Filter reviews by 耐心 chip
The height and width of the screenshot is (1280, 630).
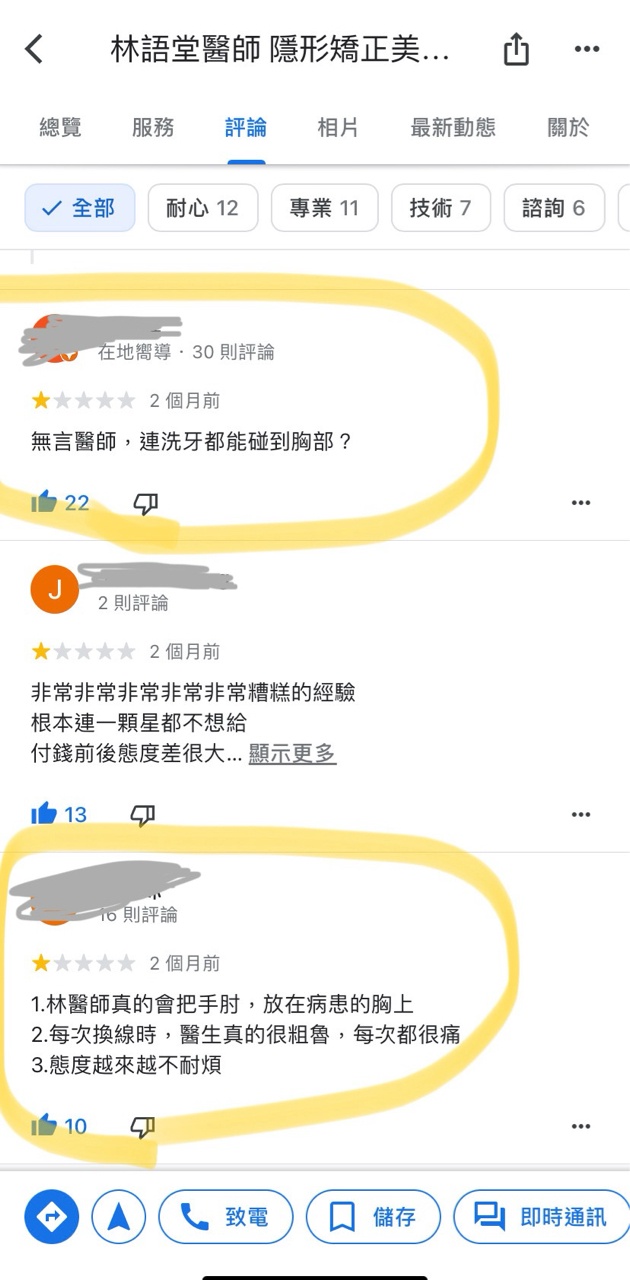202,208
